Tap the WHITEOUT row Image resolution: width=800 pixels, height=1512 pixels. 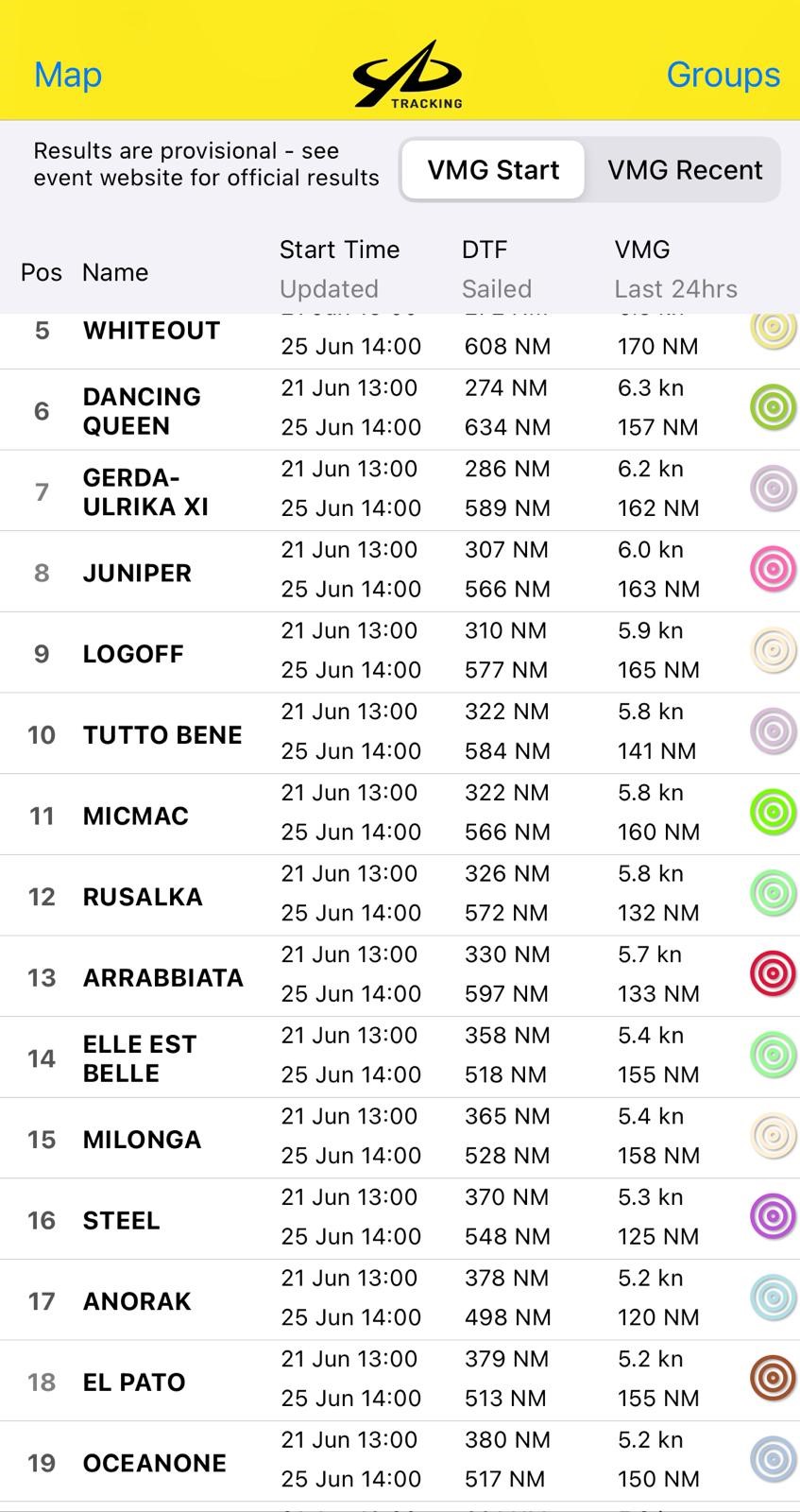coord(400,340)
